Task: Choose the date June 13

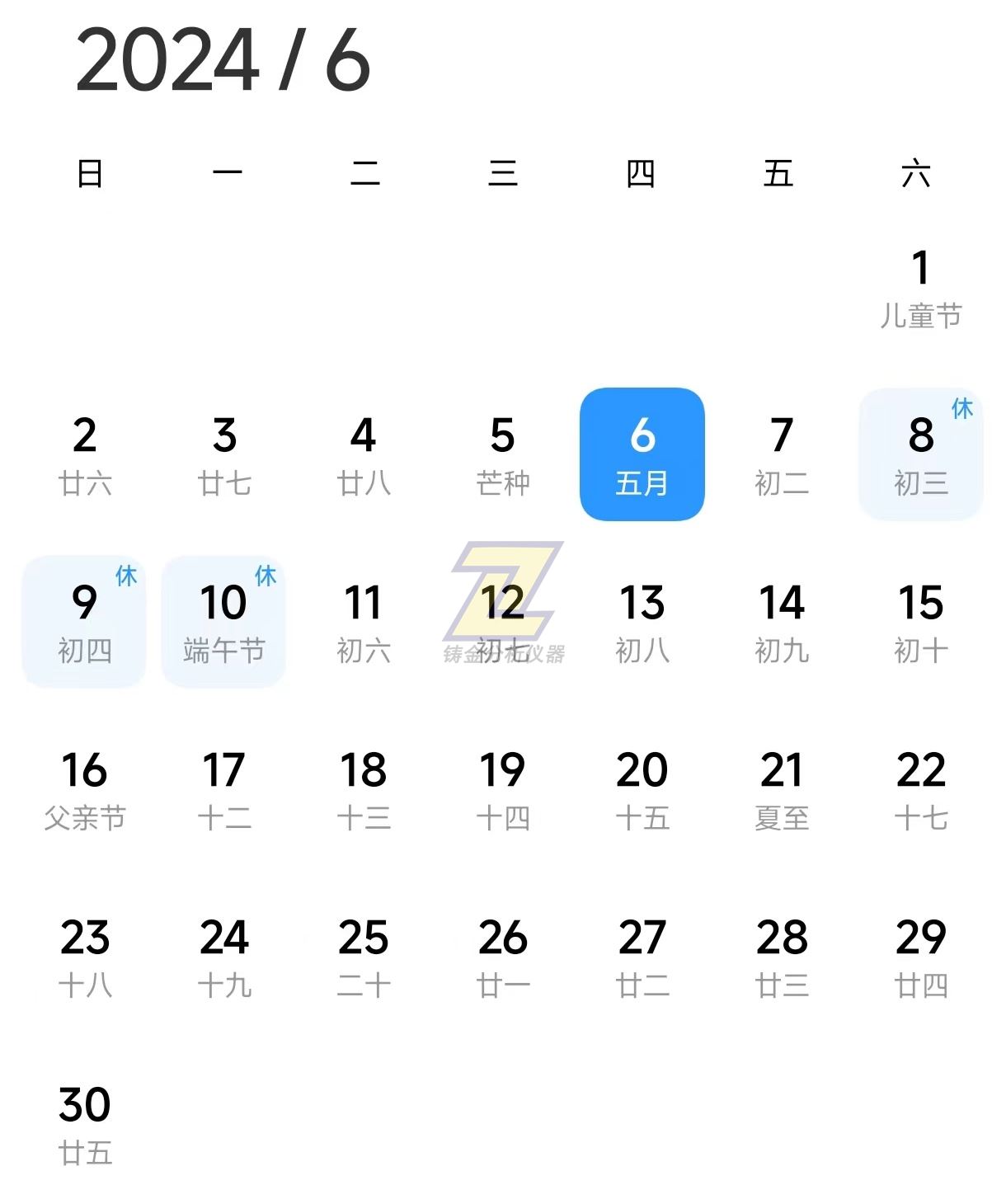Action: point(642,622)
